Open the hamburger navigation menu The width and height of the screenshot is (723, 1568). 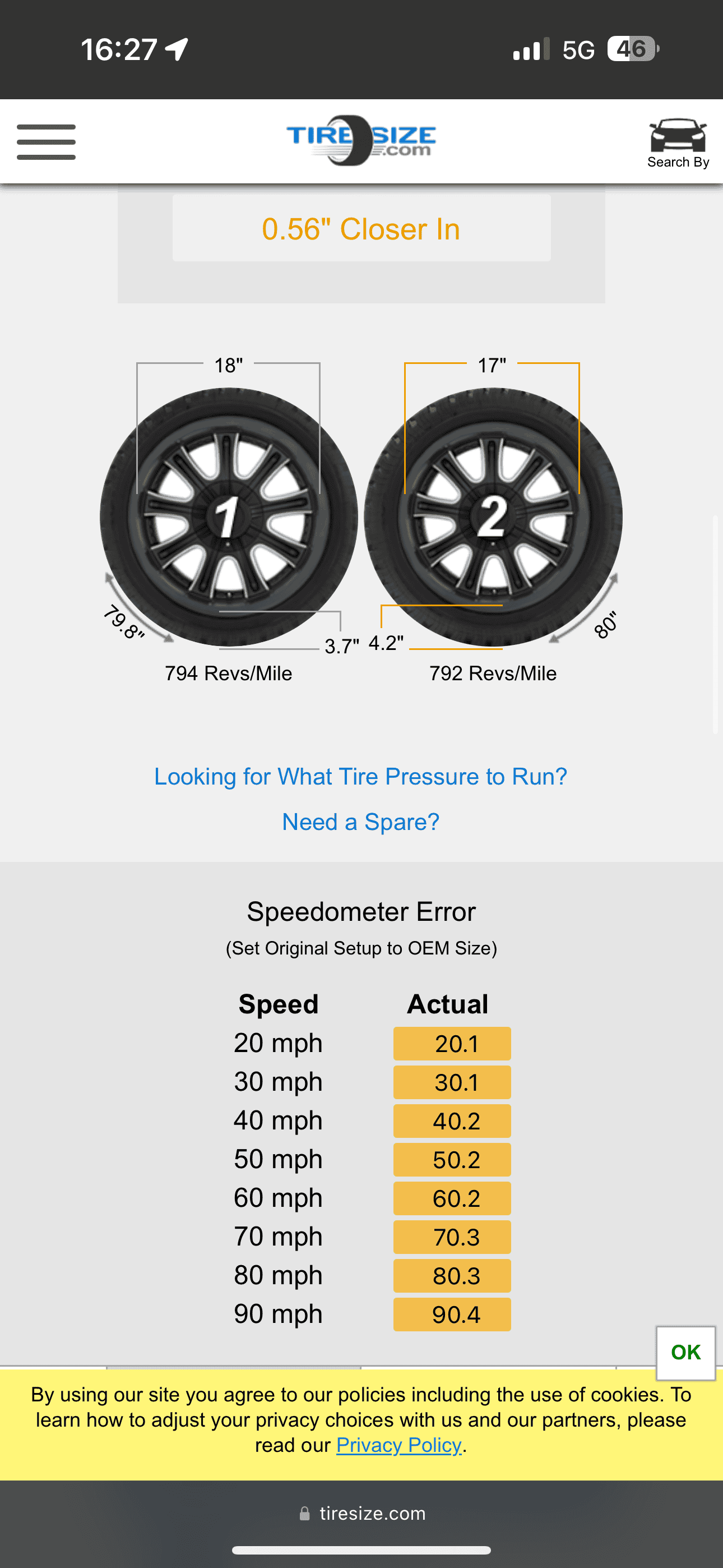pos(45,141)
